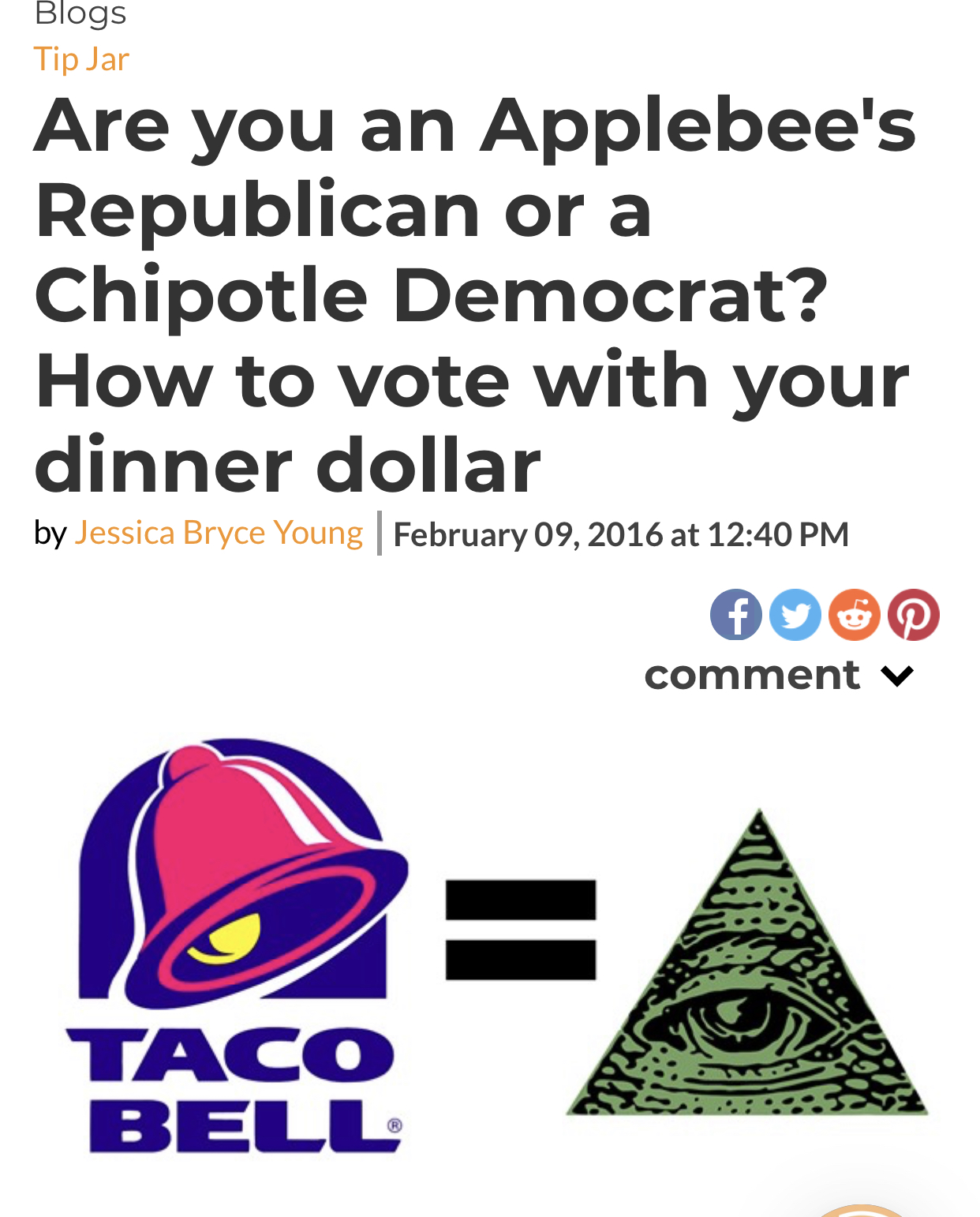
Task: Pin article on Pinterest
Action: click(913, 615)
